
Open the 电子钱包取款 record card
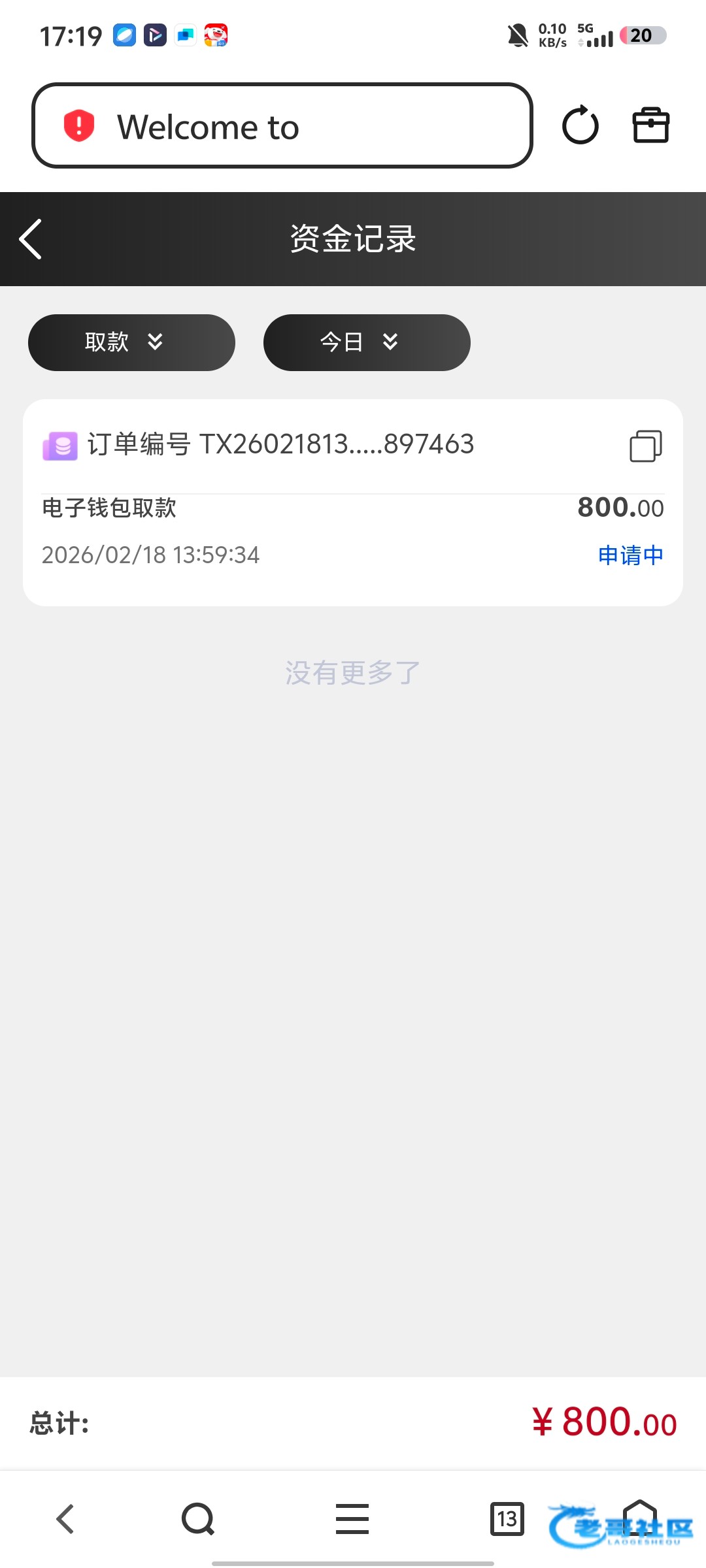point(352,529)
